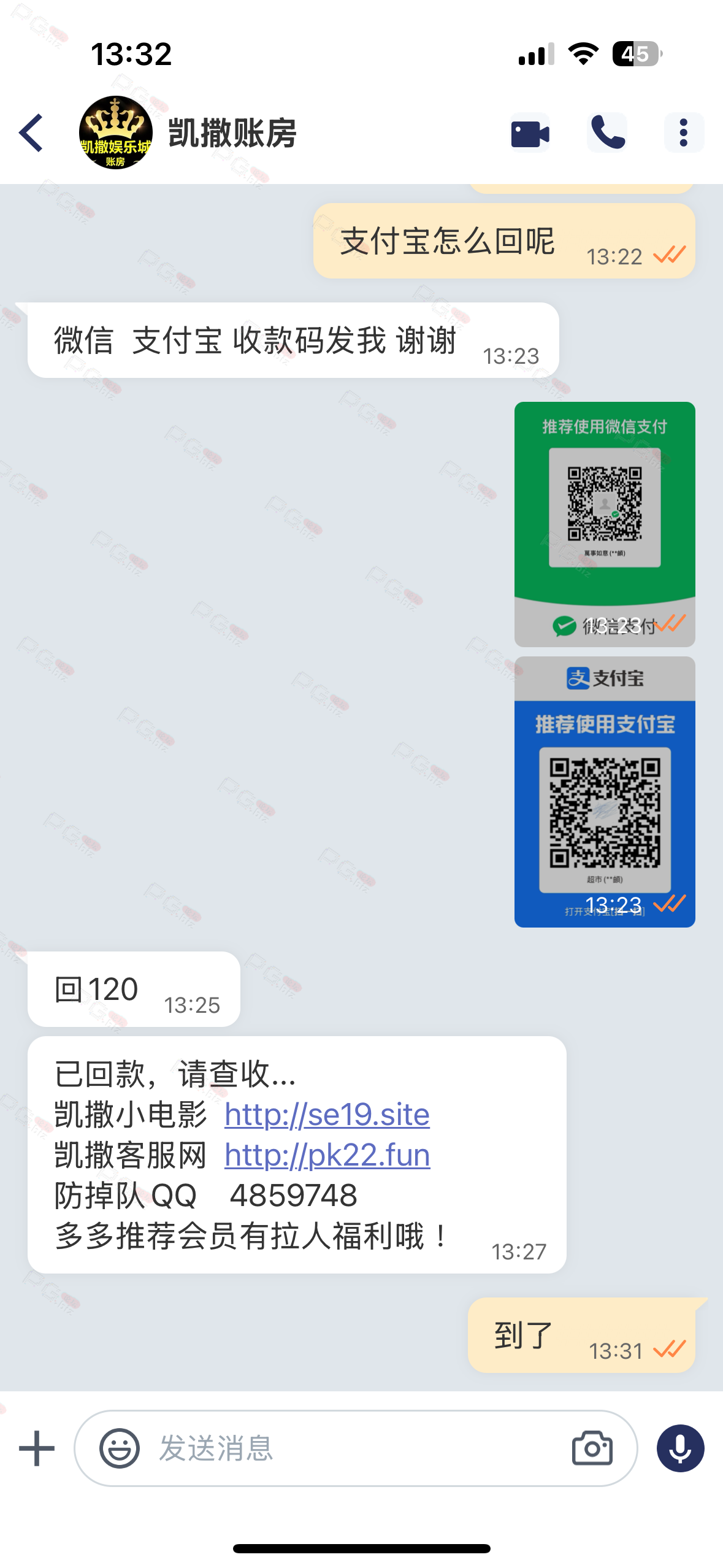Open the sent Alipay image
This screenshot has width=723, height=1568.
click(x=605, y=791)
